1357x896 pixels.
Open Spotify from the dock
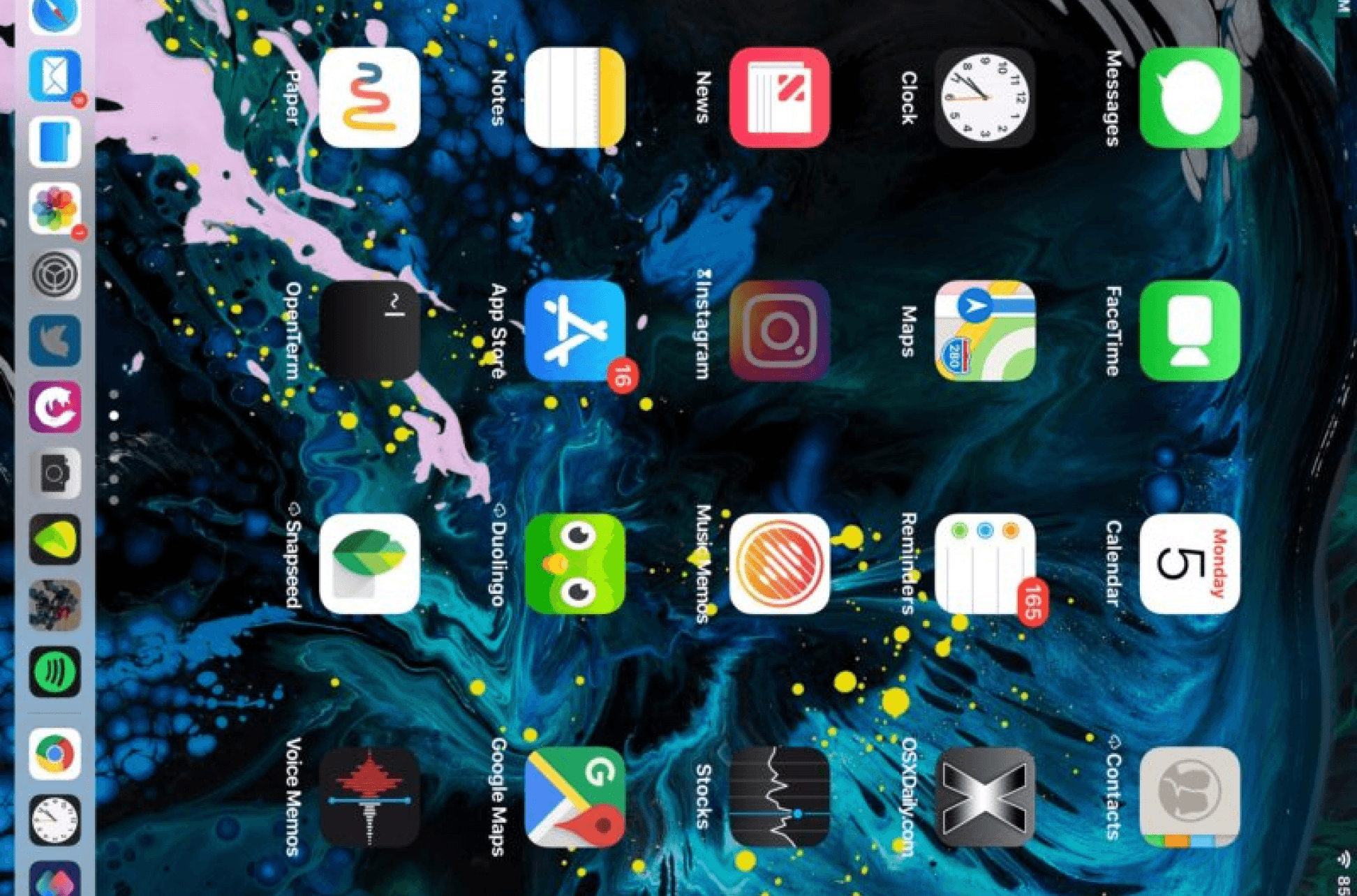click(54, 671)
